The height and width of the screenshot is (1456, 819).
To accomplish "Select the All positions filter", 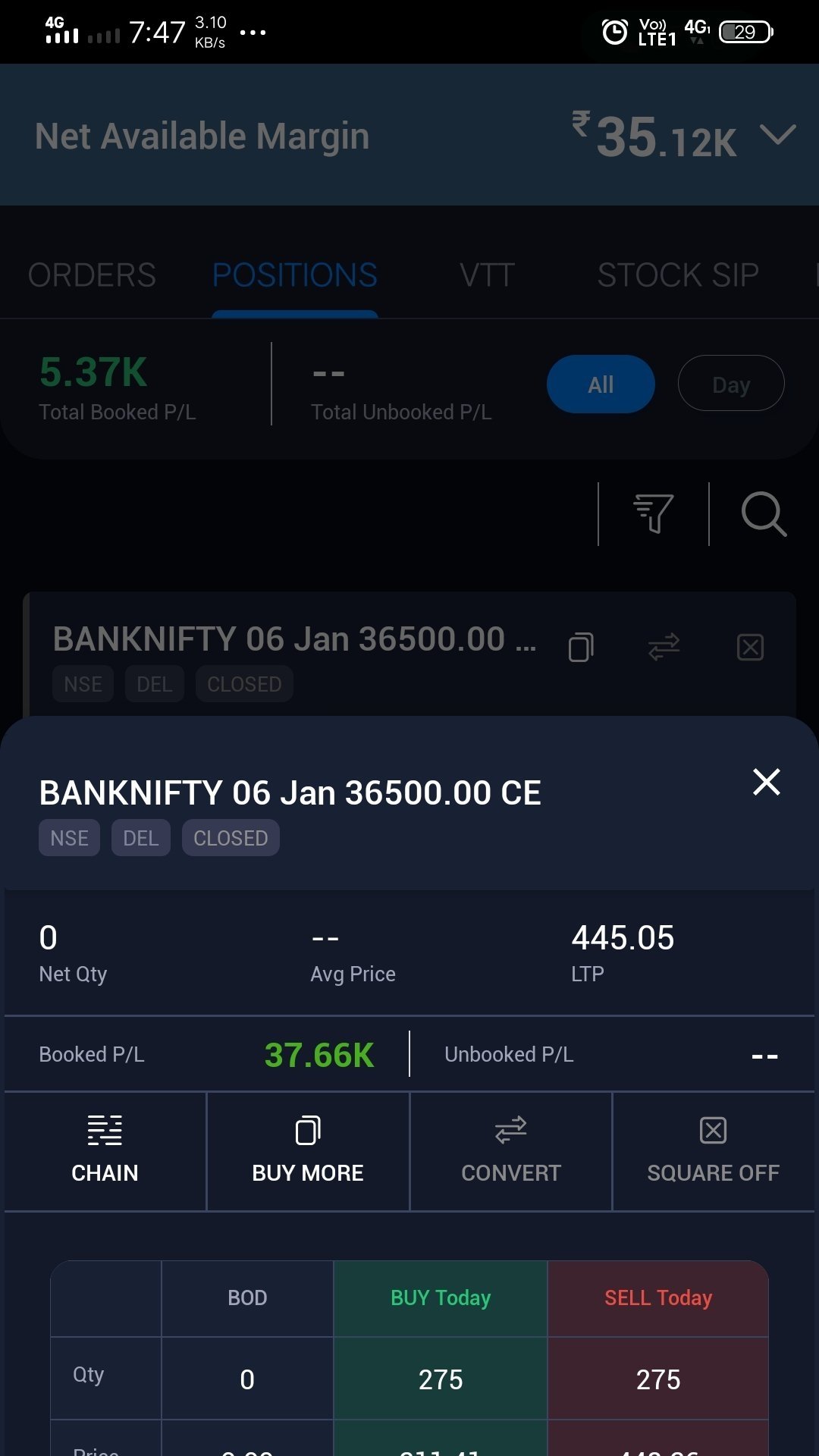I will pyautogui.click(x=601, y=384).
